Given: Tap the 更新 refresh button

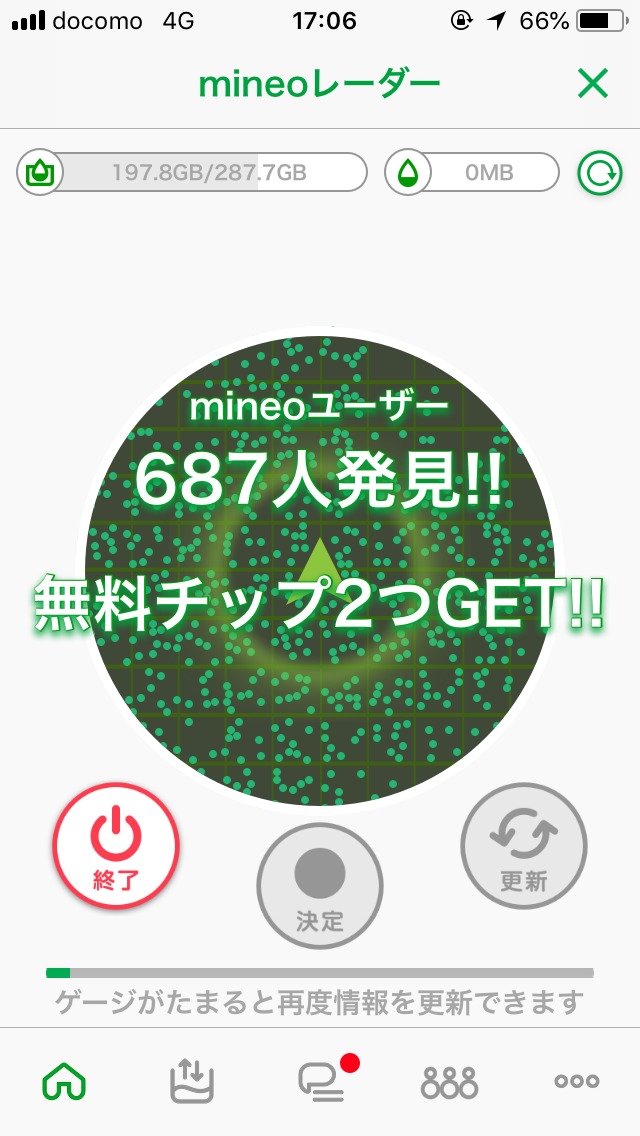Looking at the screenshot, I should click(x=524, y=846).
